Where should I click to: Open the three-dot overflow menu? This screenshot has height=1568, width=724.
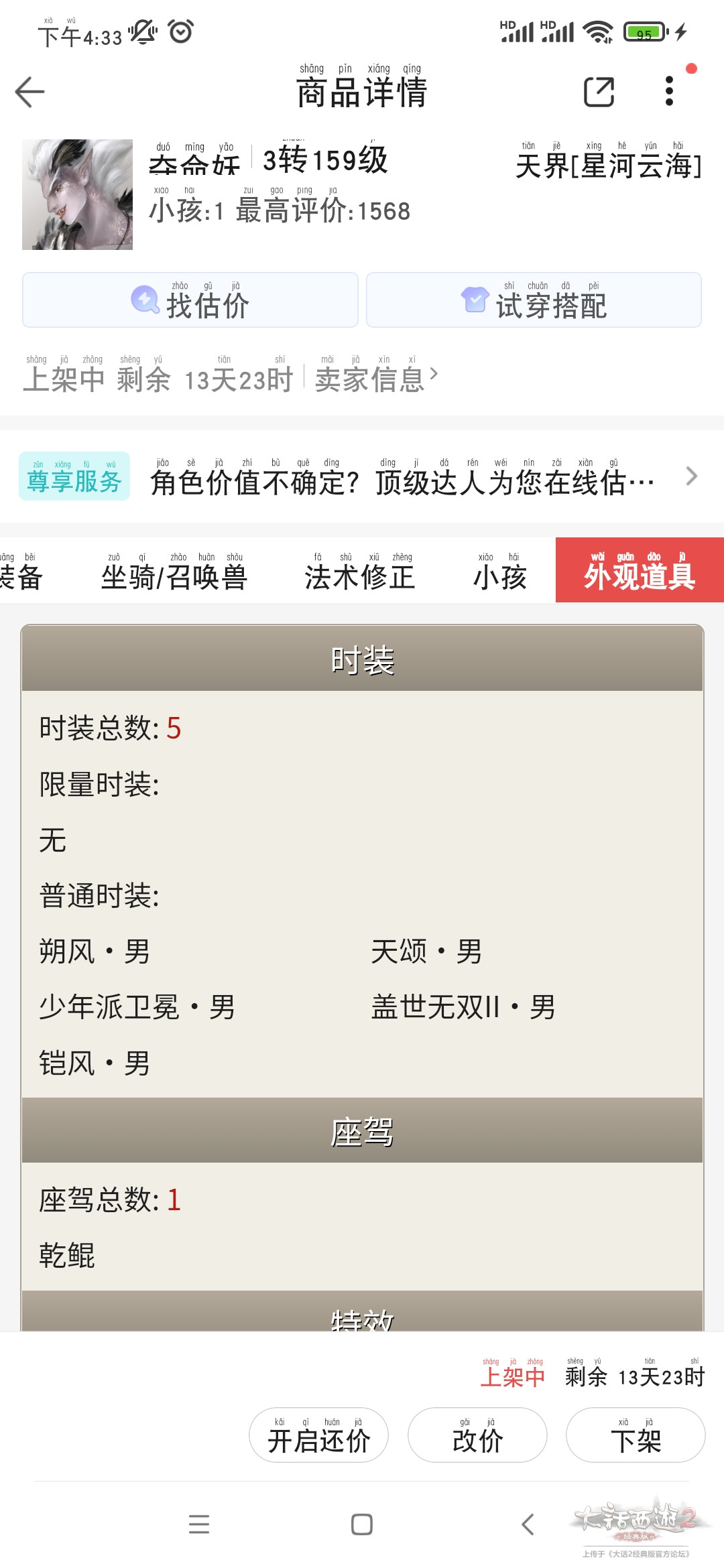point(668,91)
